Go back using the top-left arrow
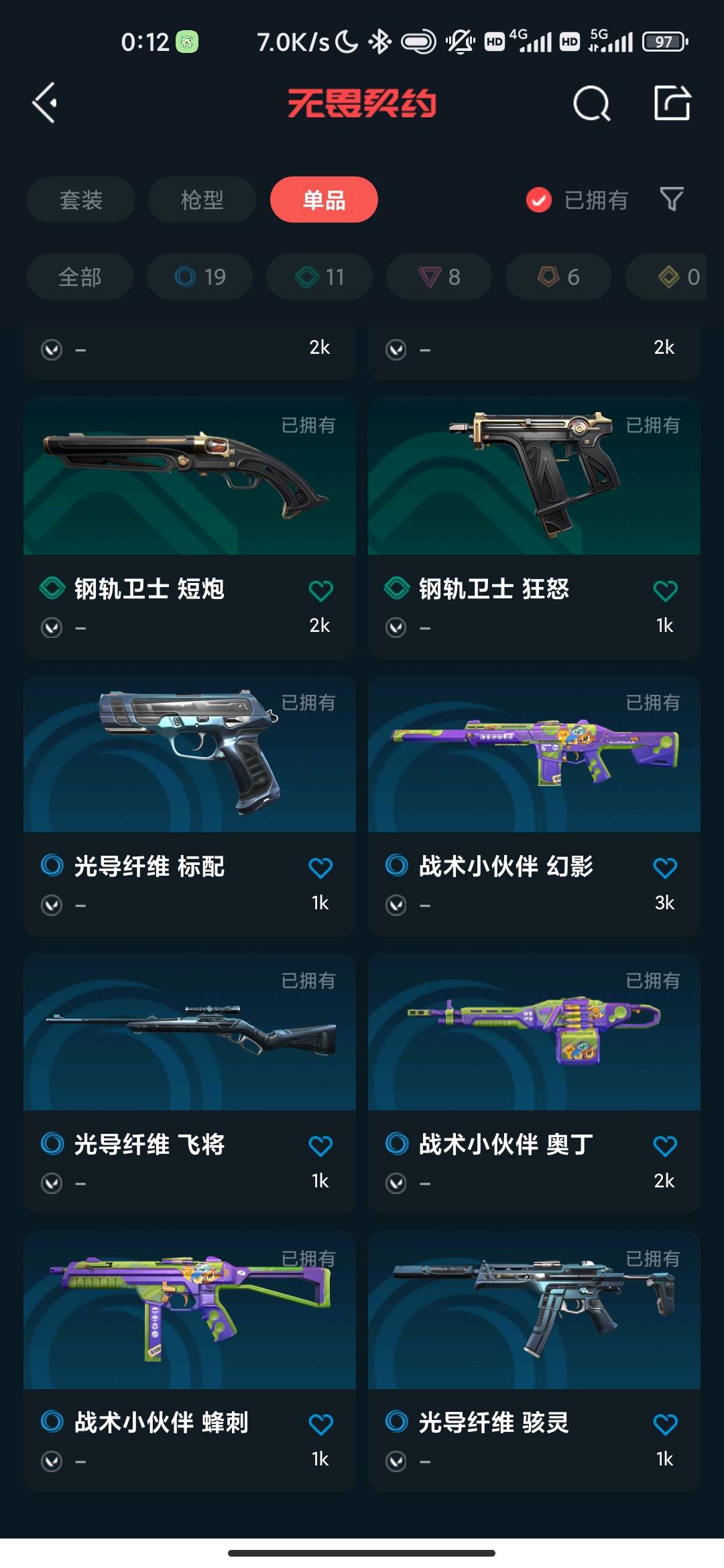This screenshot has width=724, height=1568. click(45, 103)
